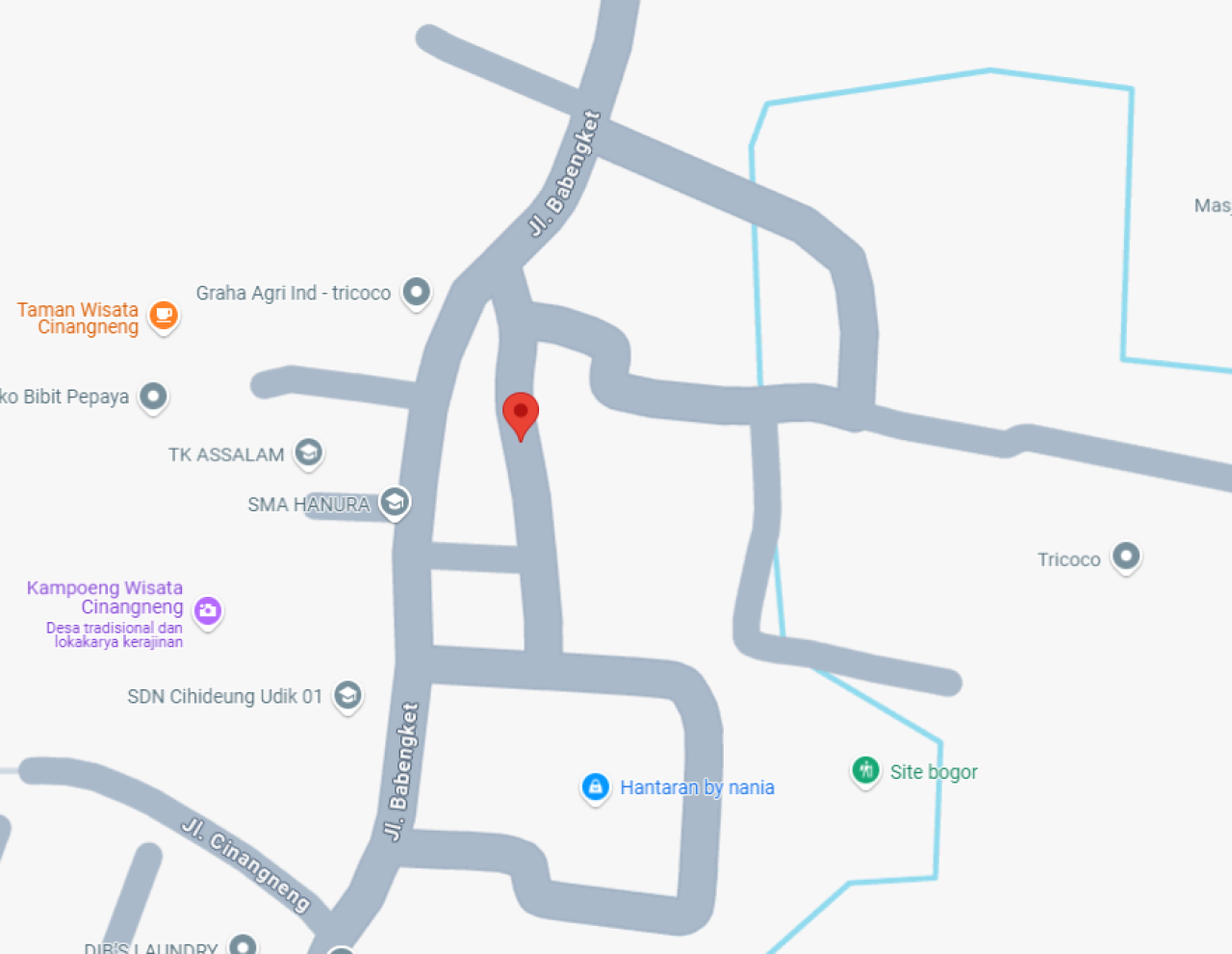The width and height of the screenshot is (1232, 954).
Task: Select the SMA HANURA school marker
Action: pos(394,502)
